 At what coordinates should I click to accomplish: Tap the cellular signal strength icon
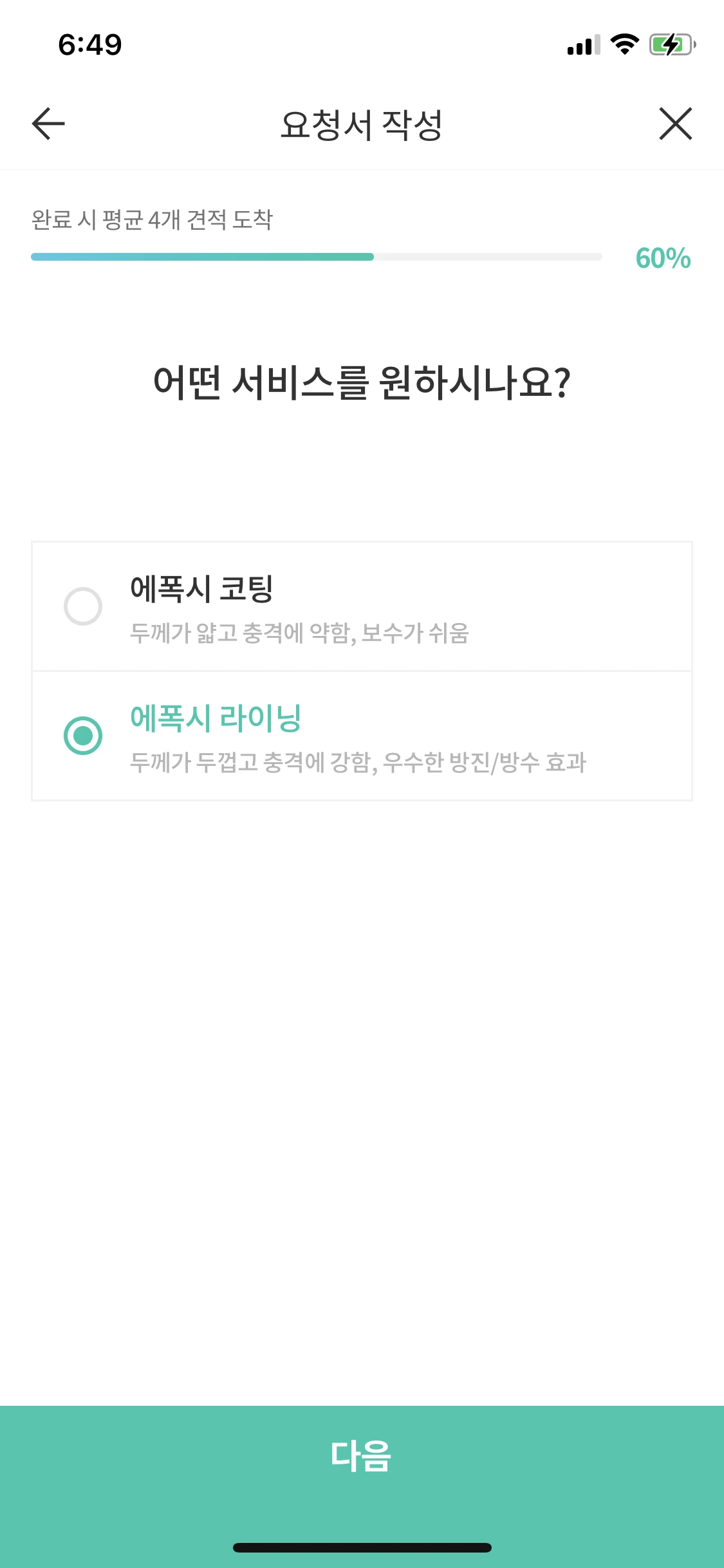(581, 45)
